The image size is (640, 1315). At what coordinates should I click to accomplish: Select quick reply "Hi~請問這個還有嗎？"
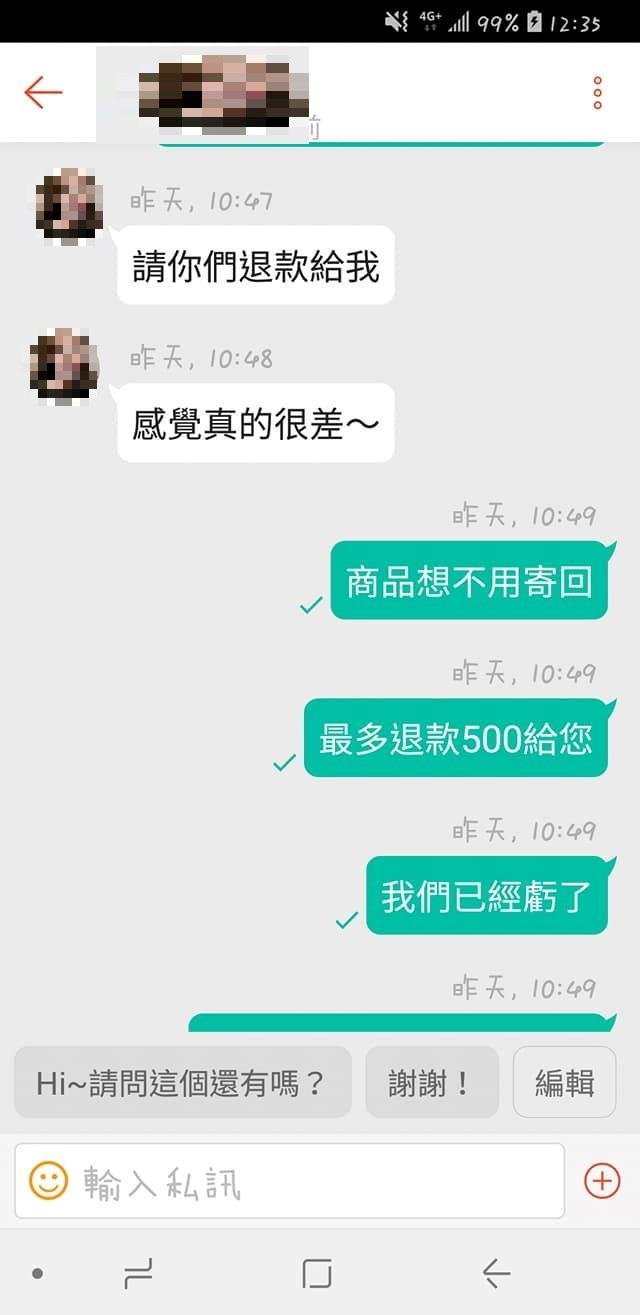pyautogui.click(x=182, y=1082)
